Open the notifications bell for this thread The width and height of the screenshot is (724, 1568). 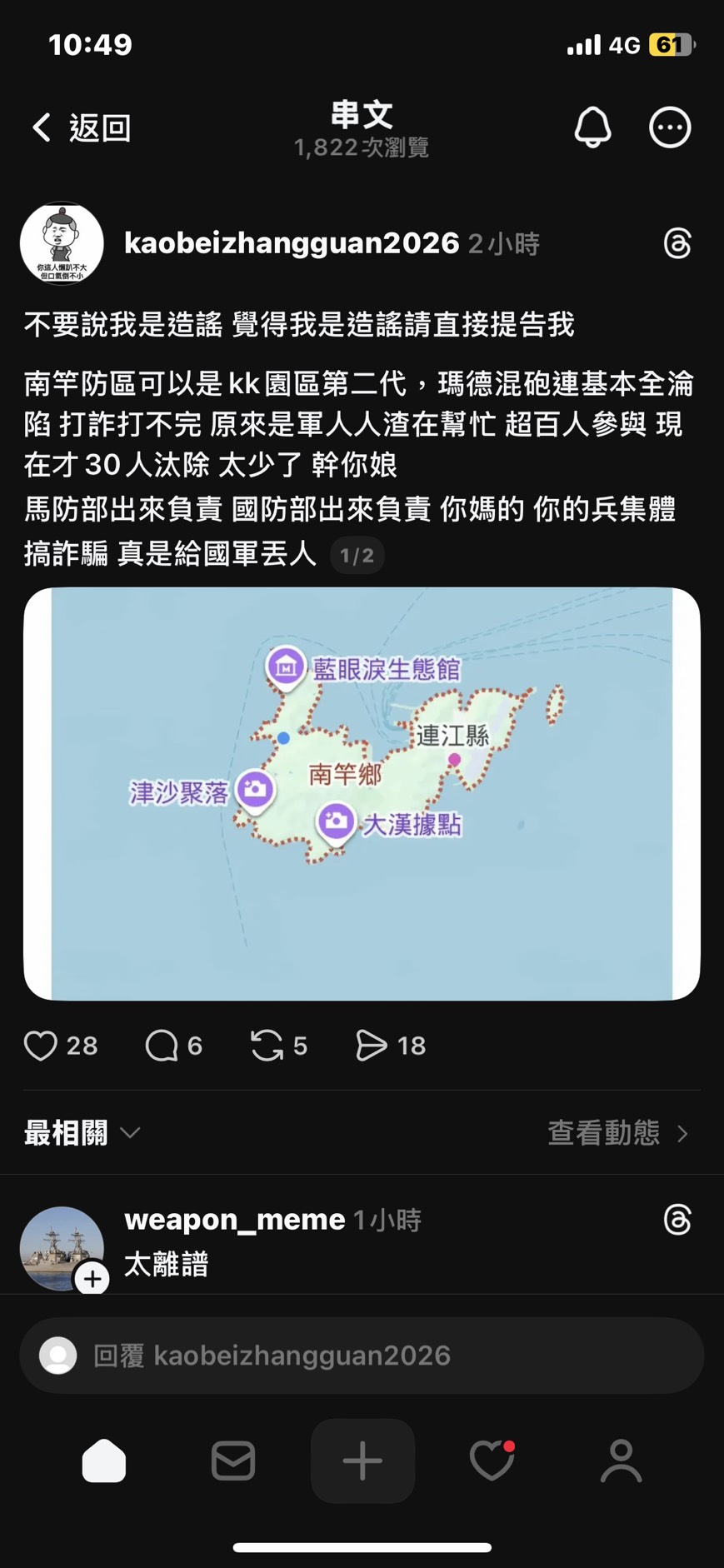592,127
